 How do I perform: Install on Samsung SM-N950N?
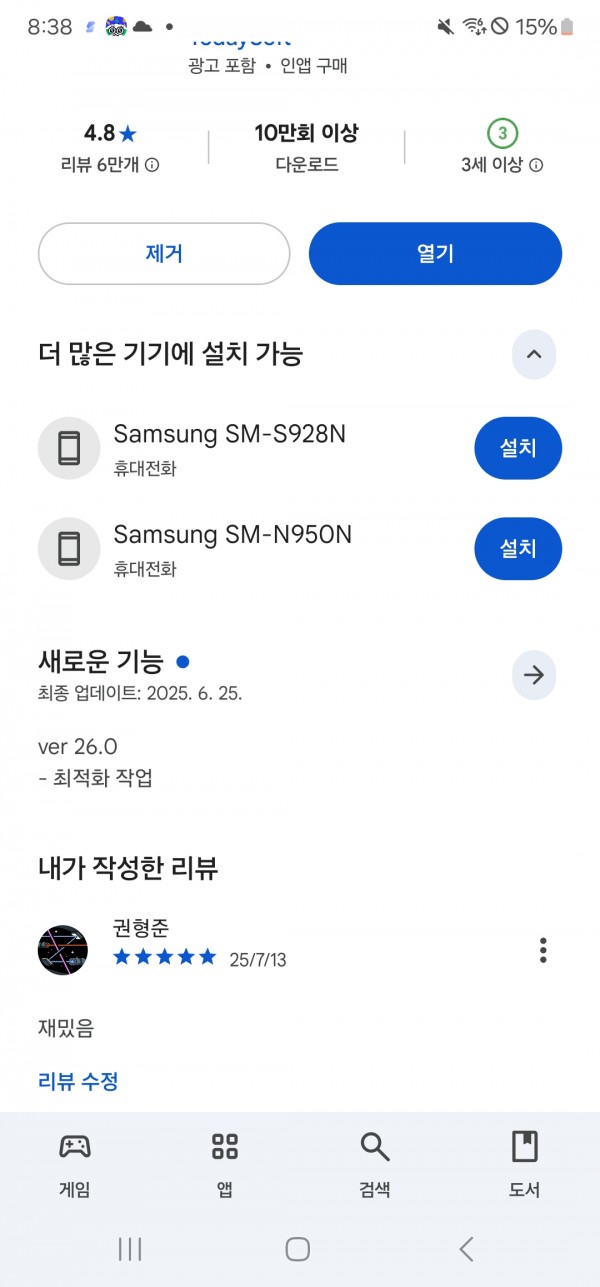(x=518, y=548)
